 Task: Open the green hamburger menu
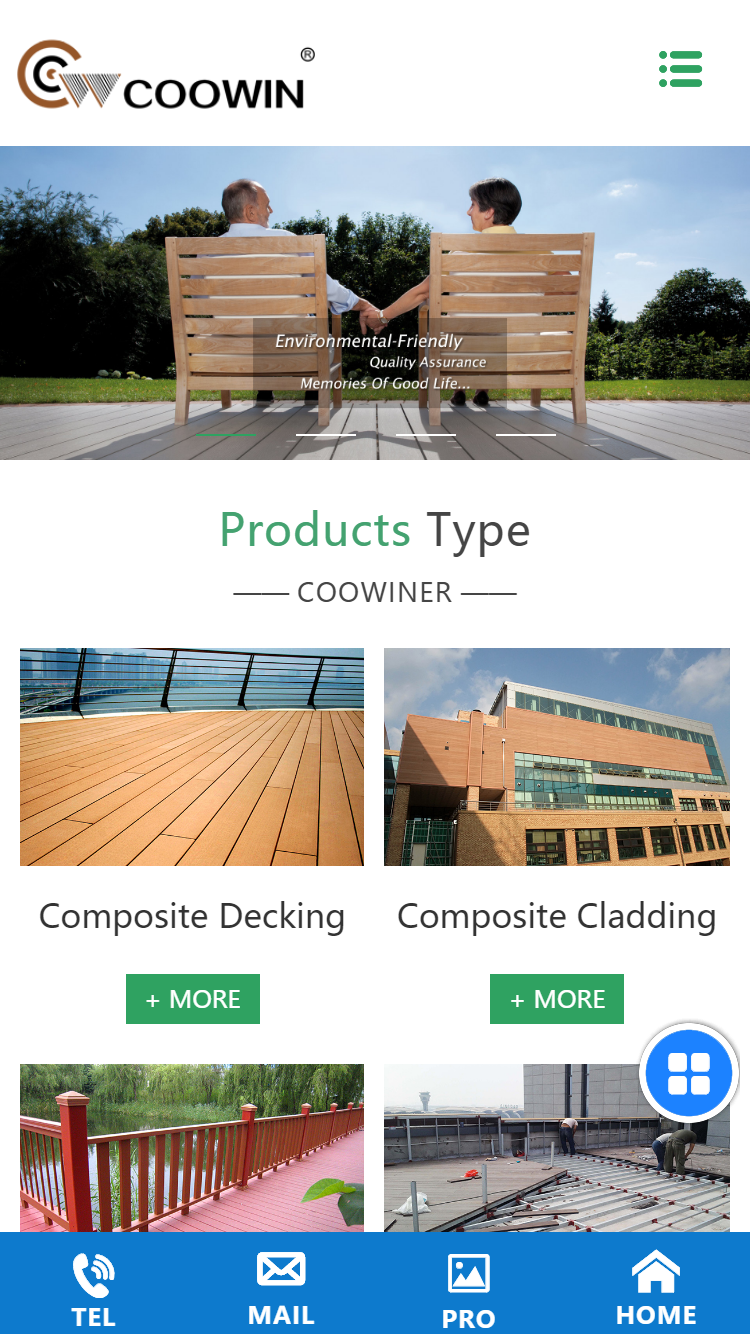coord(681,69)
